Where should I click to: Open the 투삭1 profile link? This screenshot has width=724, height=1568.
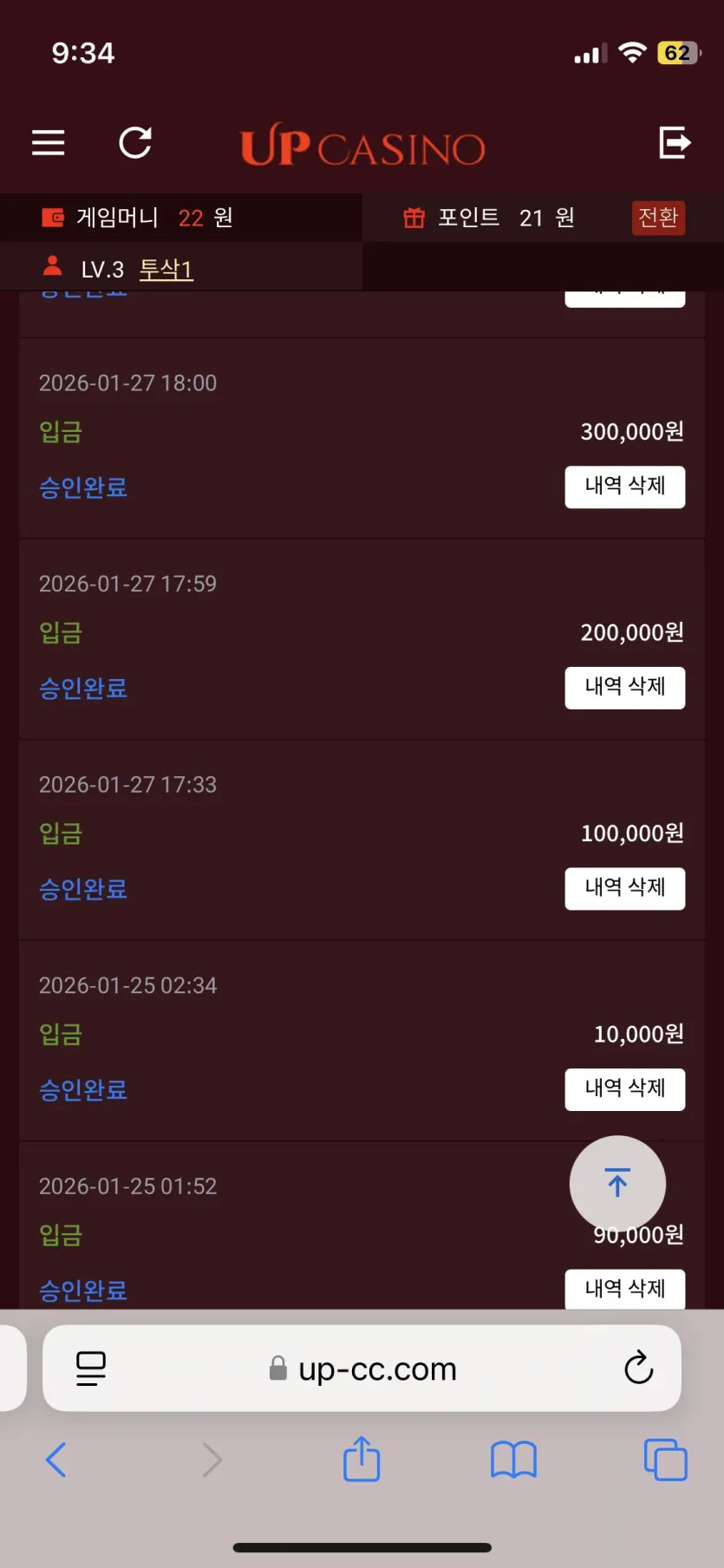click(166, 269)
